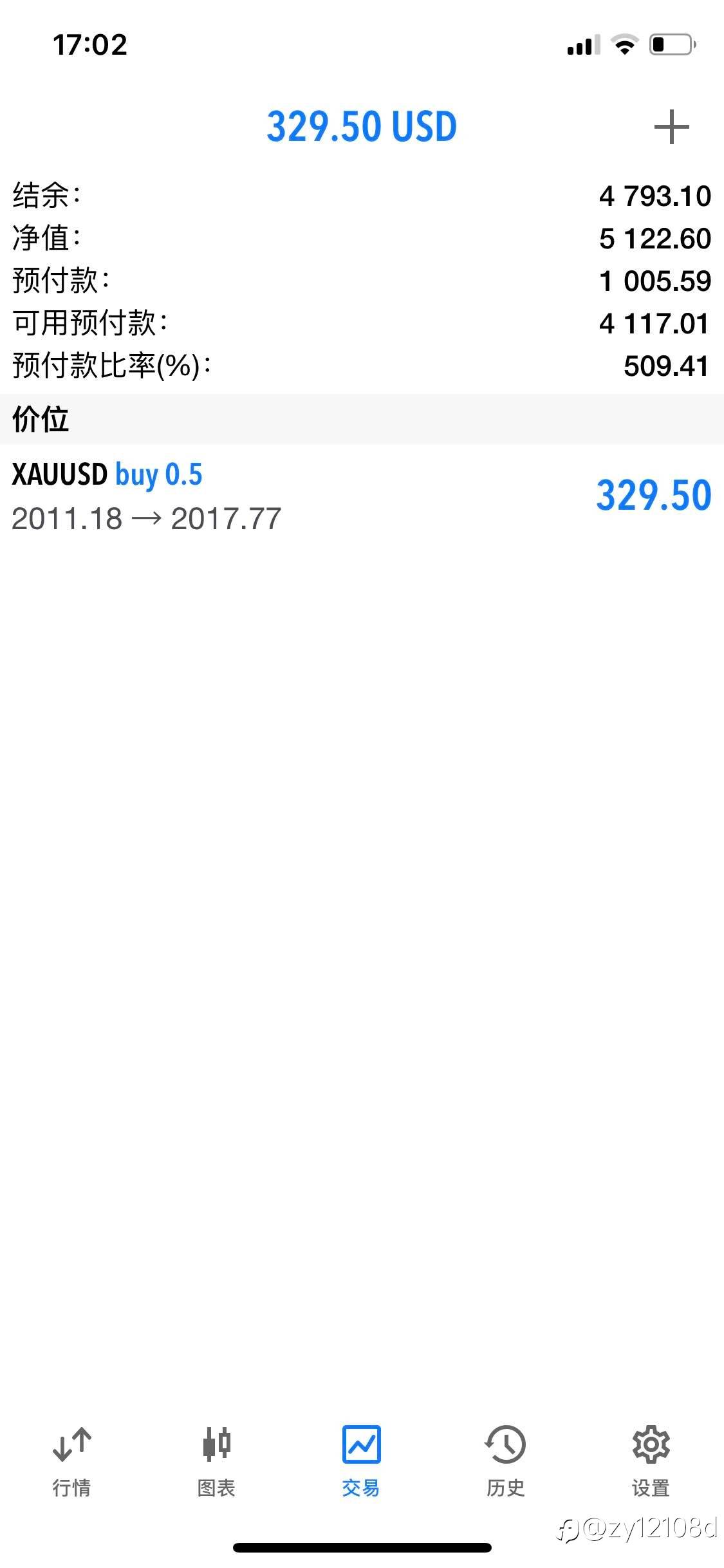Viewport: 724px width, 1568px height.
Task: Go to the 设置 settings tab
Action: (651, 1461)
